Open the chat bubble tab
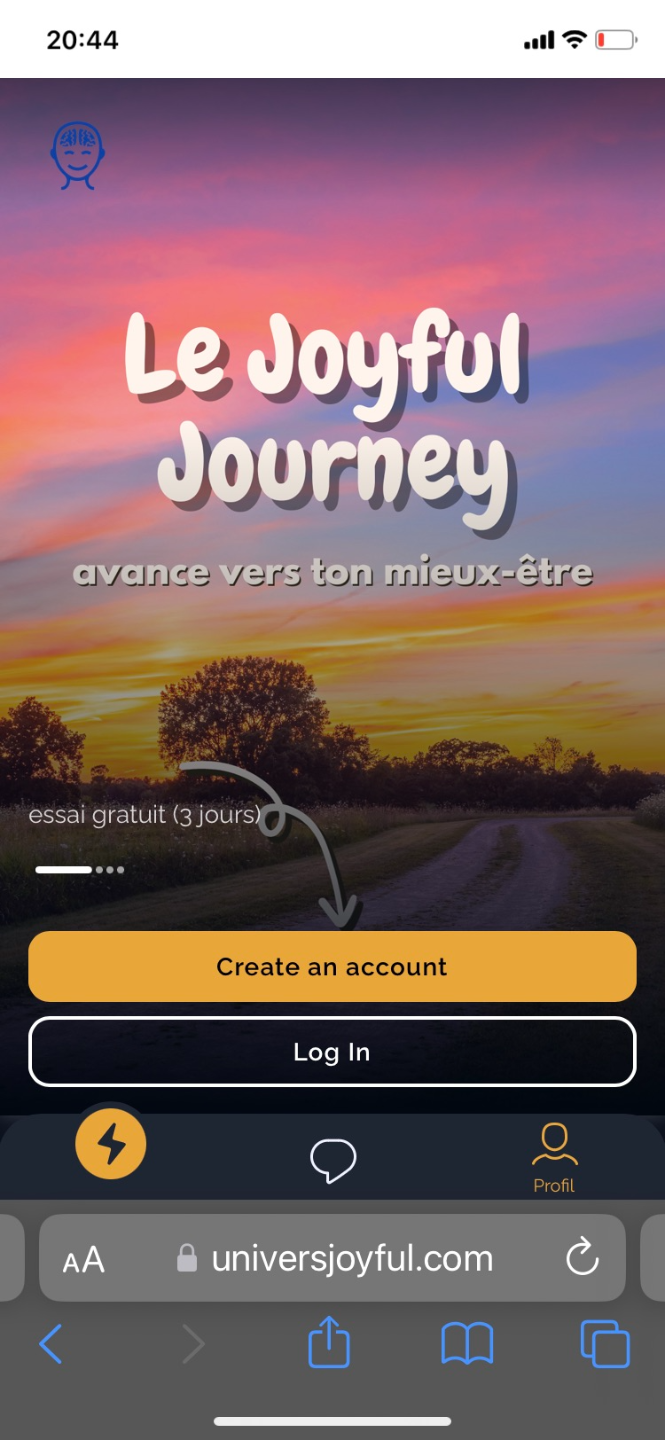Viewport: 665px width, 1440px height. tap(333, 1161)
